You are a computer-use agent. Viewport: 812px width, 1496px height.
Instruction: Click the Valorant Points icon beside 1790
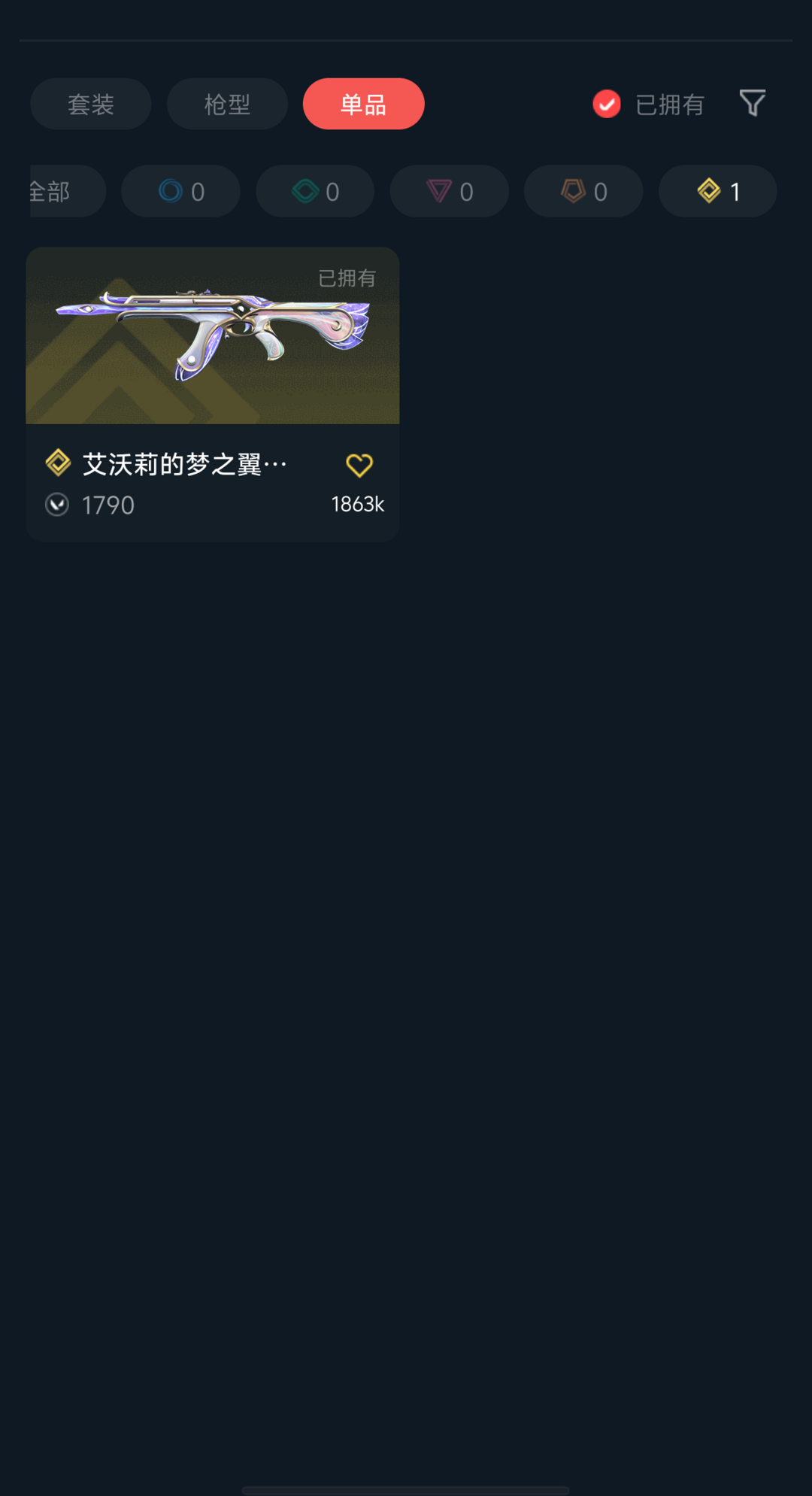pos(58,505)
